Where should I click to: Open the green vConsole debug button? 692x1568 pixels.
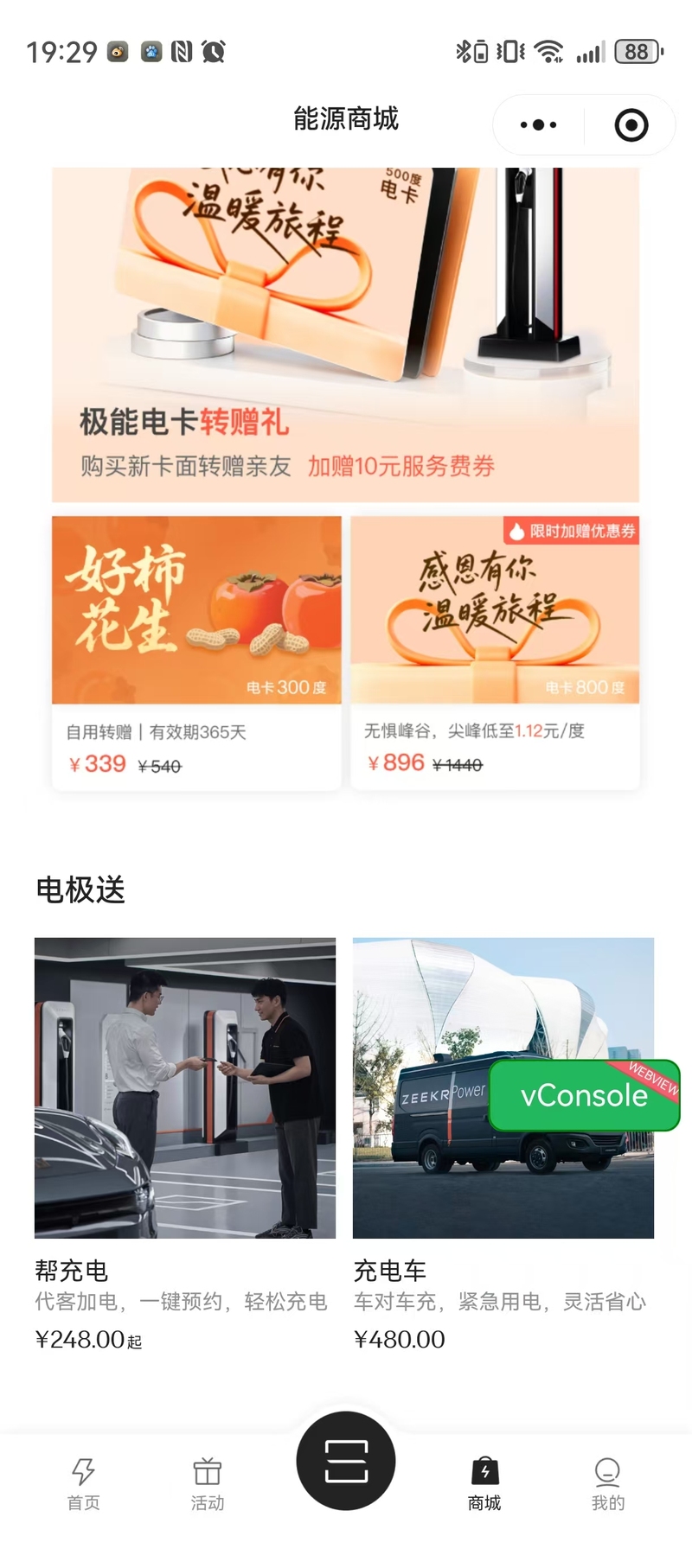click(584, 1095)
